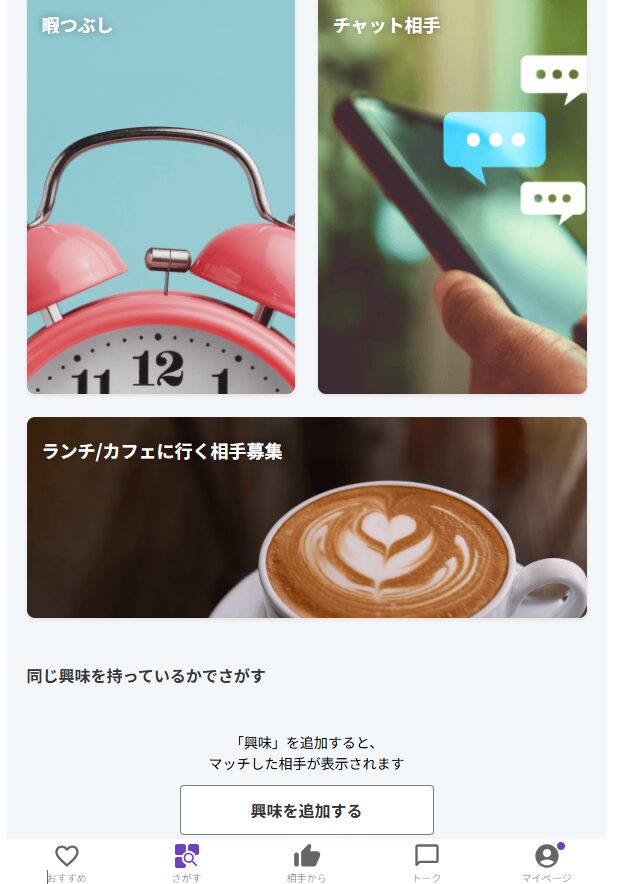
Task: Select the さがす tab
Action: click(x=187, y=863)
